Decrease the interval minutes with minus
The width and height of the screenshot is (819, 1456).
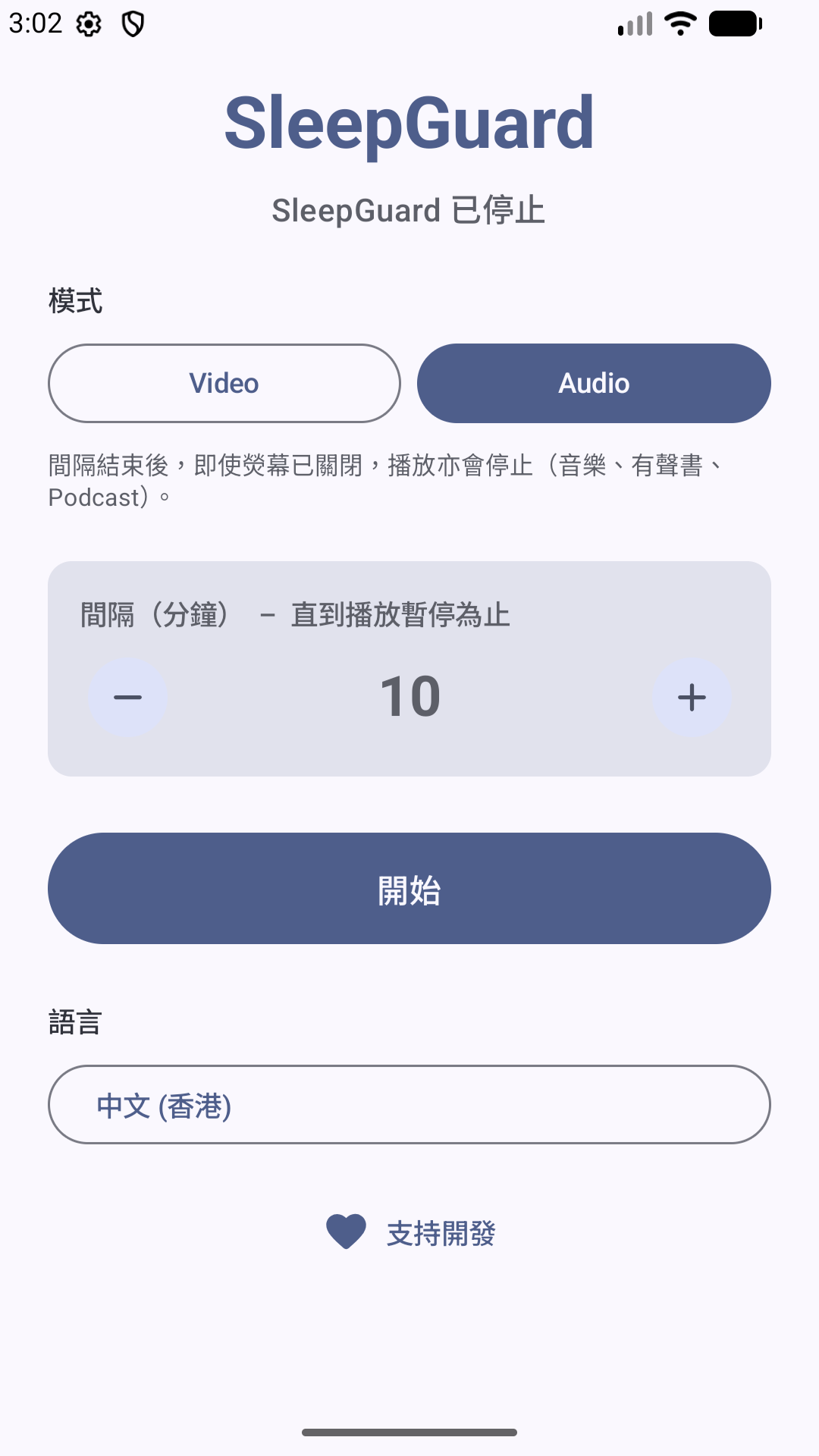[128, 697]
